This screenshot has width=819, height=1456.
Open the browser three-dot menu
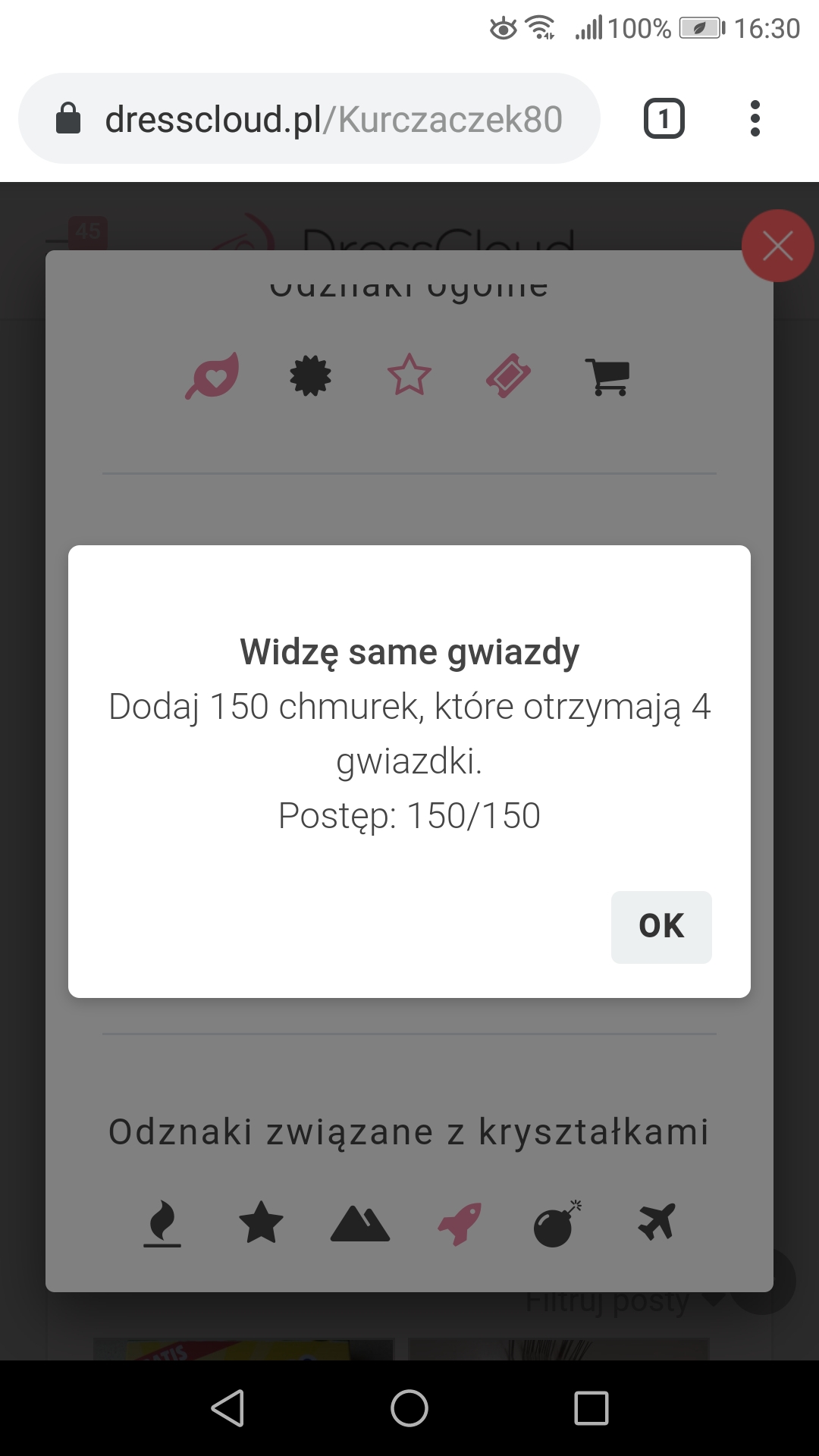755,118
